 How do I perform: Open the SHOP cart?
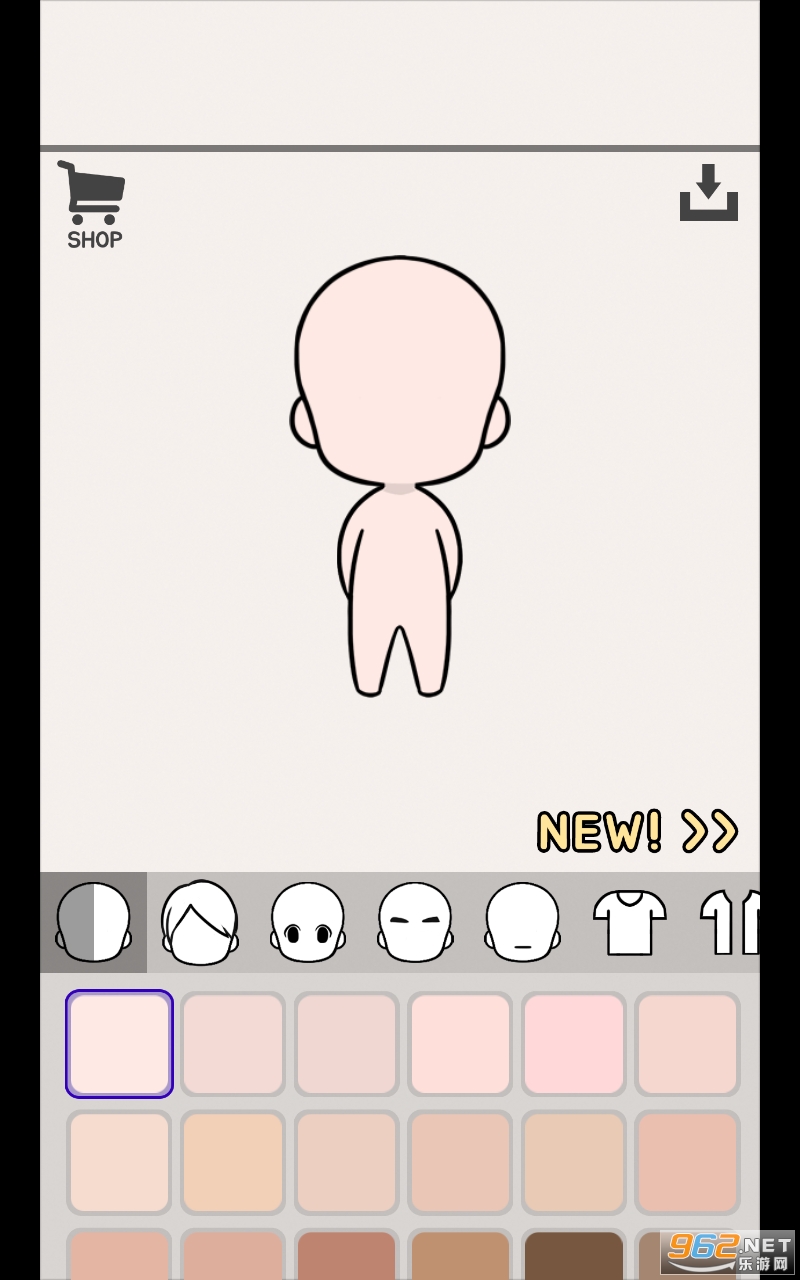click(95, 204)
